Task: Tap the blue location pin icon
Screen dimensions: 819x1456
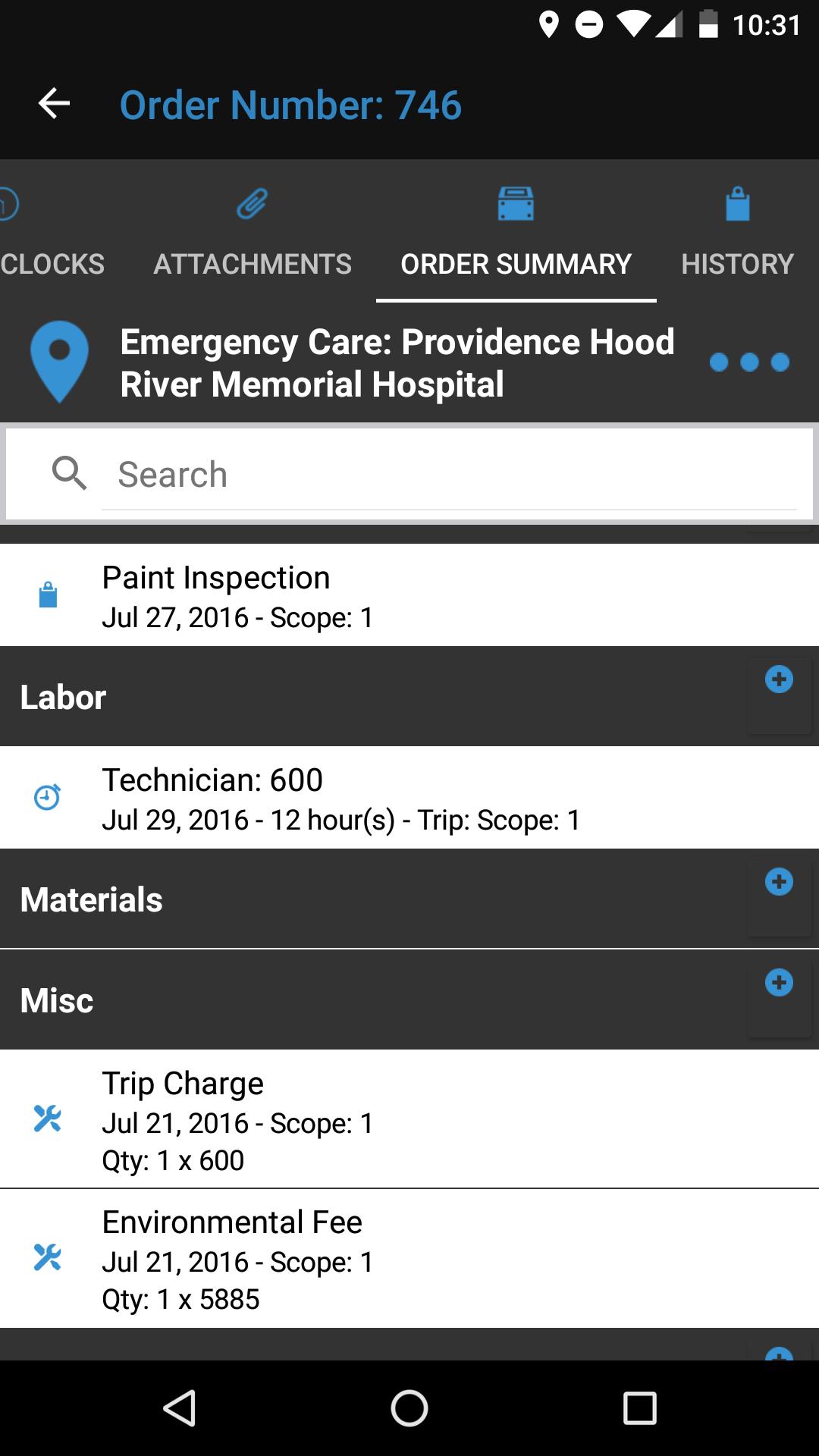Action: coord(59,362)
